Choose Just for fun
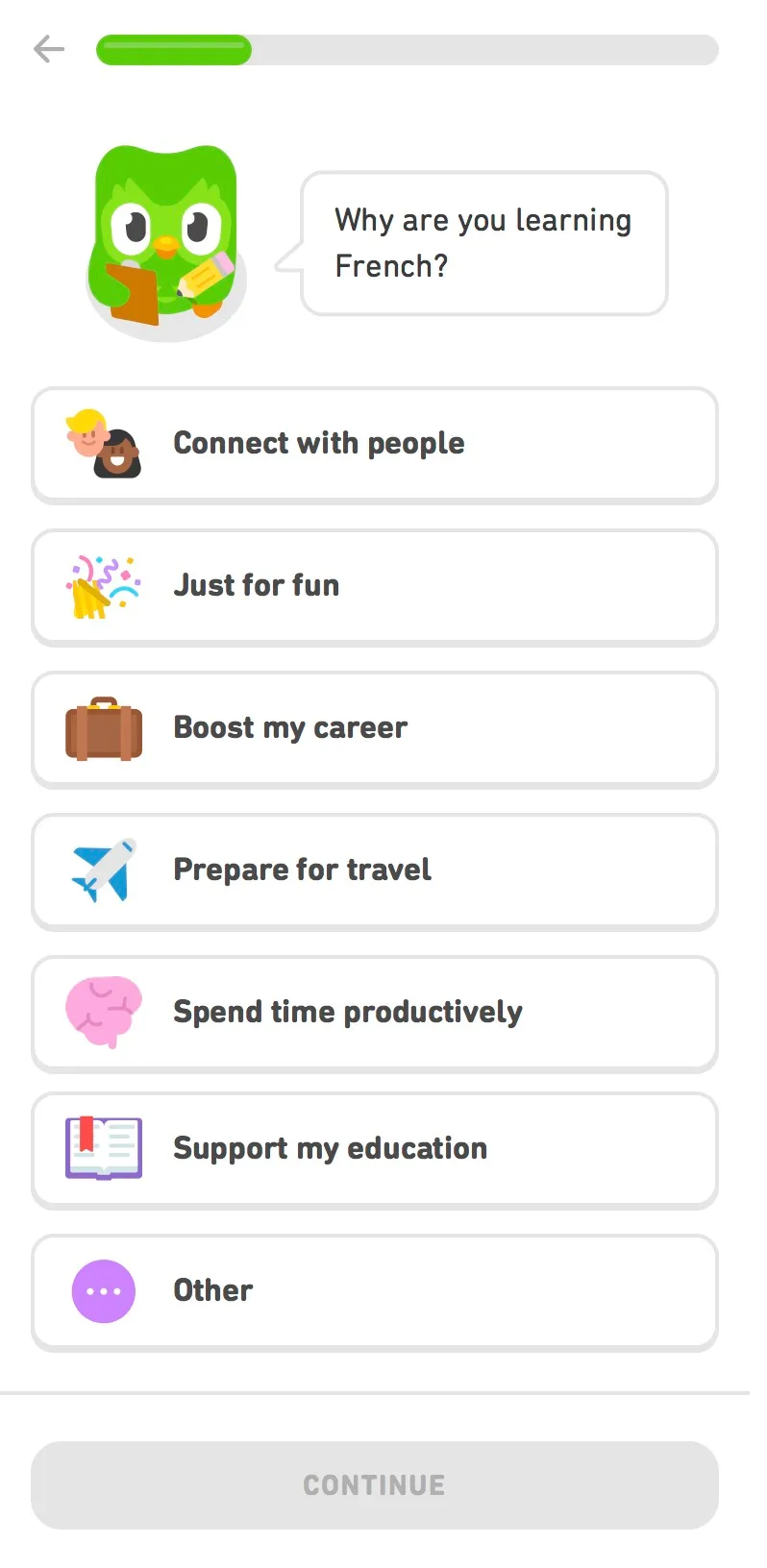Image resolution: width=767 pixels, height=1568 pixels. click(x=375, y=587)
